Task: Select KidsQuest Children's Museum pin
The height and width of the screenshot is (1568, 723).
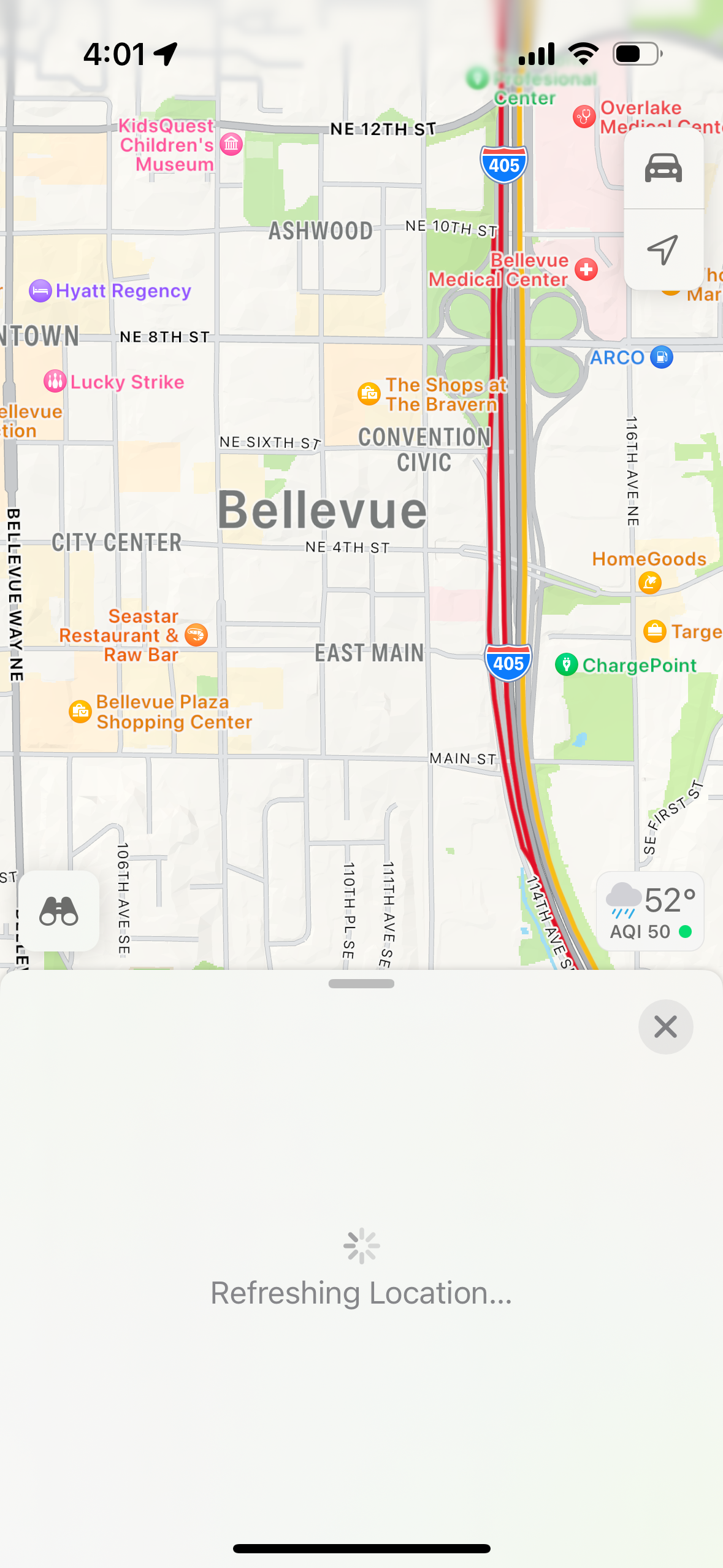Action: (x=231, y=144)
